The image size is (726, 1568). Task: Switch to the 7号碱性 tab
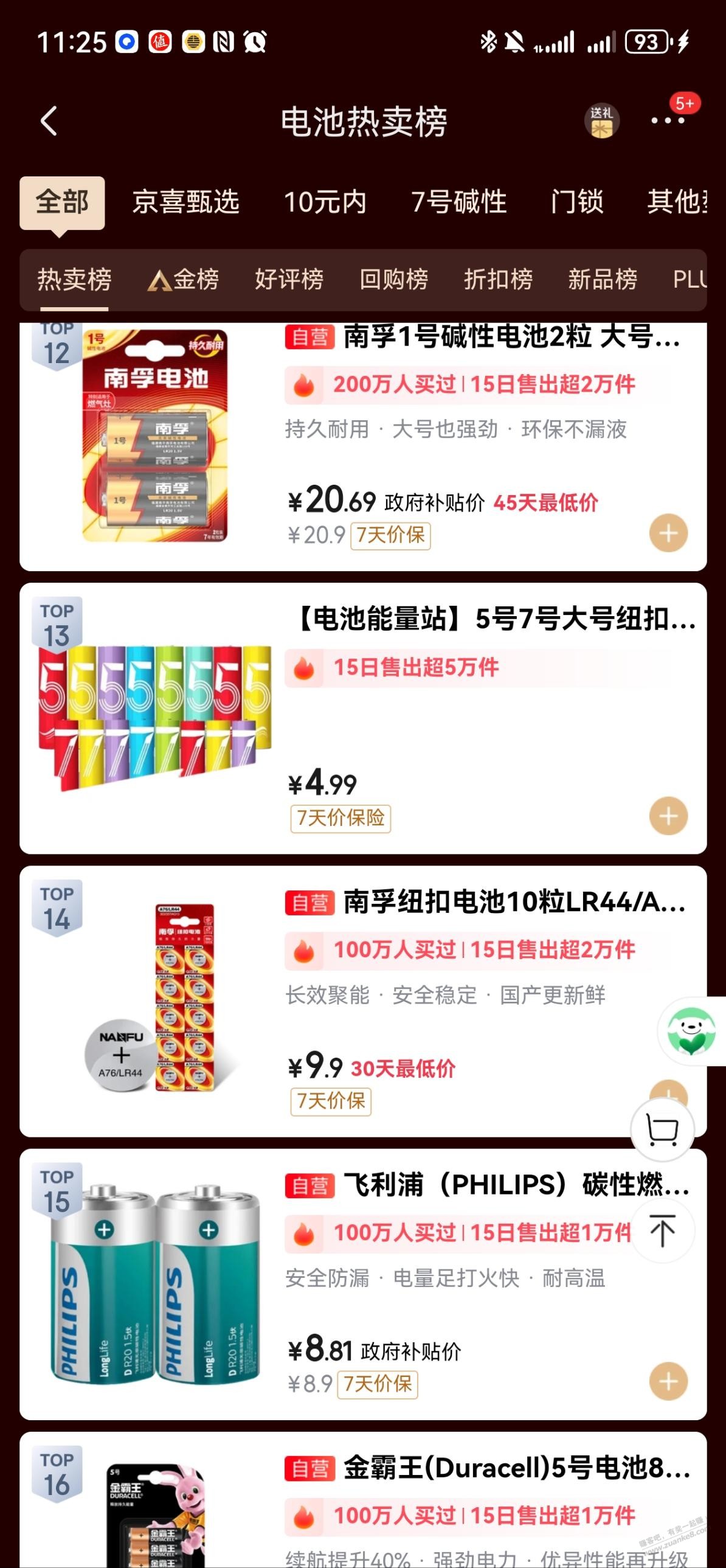pos(459,202)
